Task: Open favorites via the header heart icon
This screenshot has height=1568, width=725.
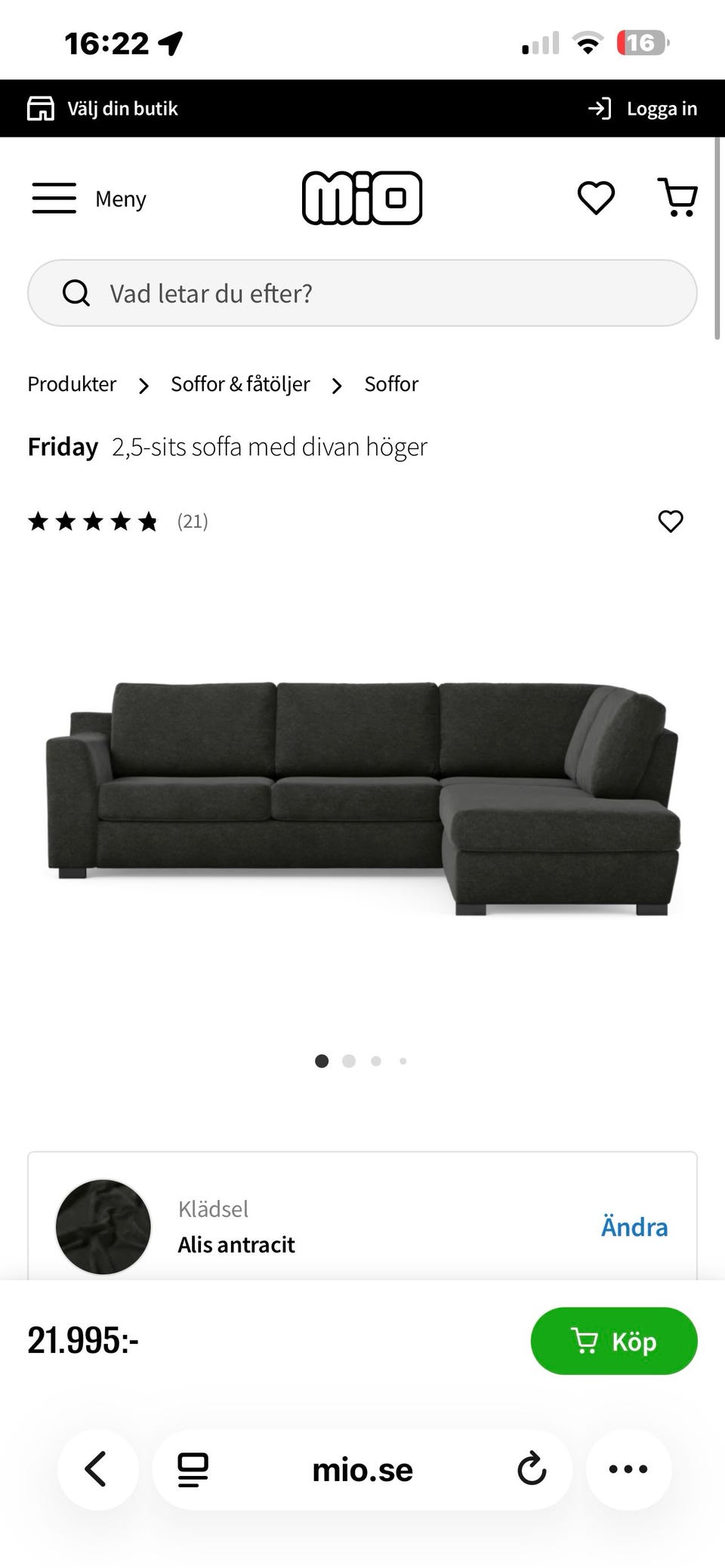Action: coord(595,198)
